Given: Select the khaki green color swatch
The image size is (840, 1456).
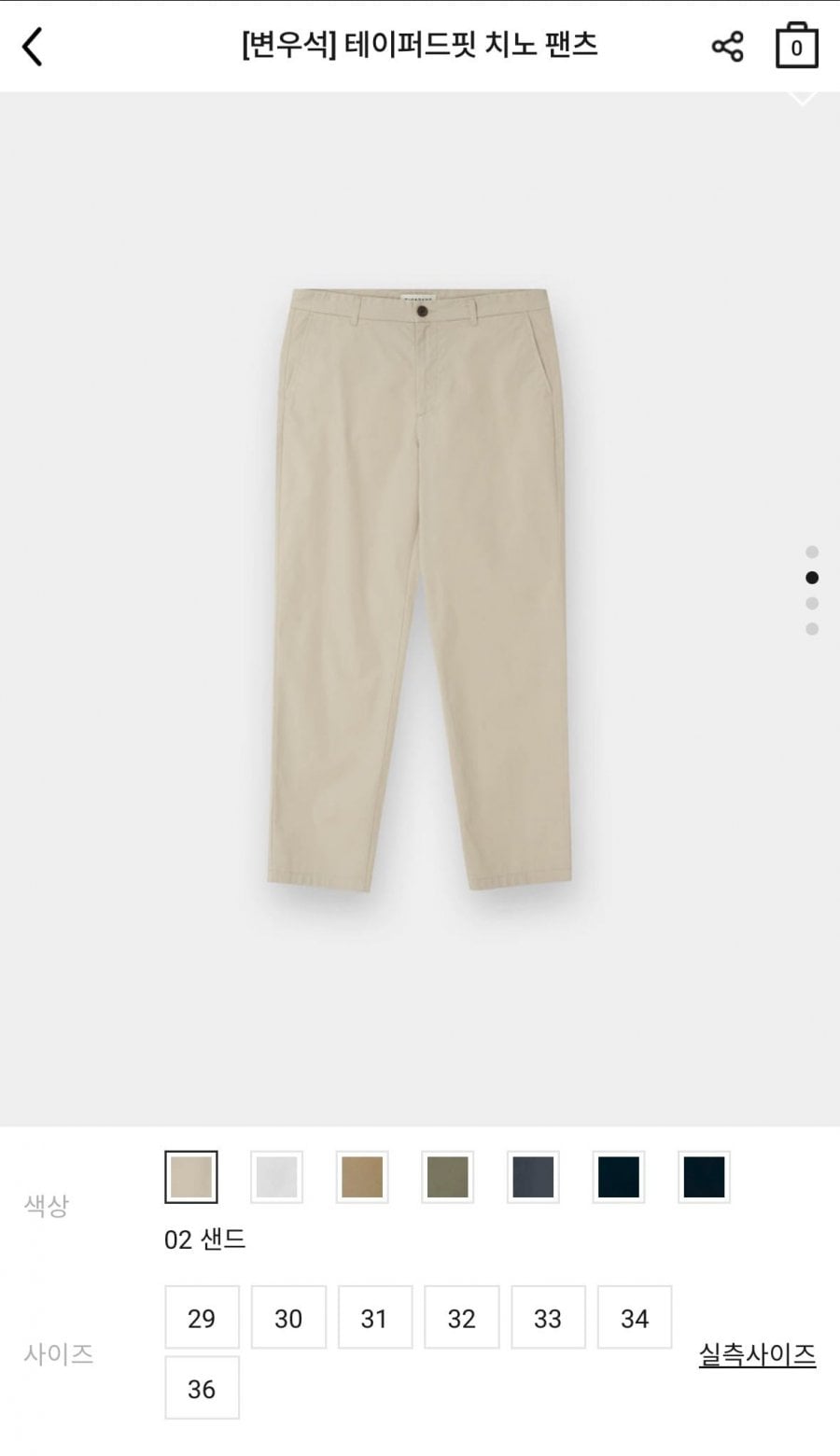Looking at the screenshot, I should coord(447,1177).
